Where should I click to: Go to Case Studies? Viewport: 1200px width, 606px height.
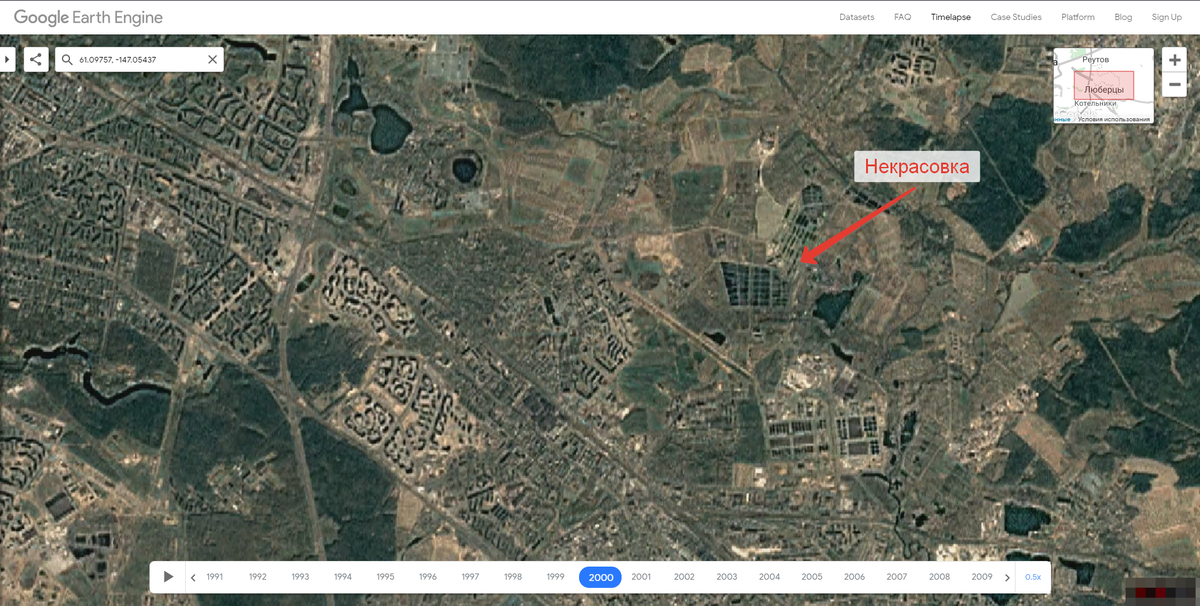pyautogui.click(x=1015, y=17)
